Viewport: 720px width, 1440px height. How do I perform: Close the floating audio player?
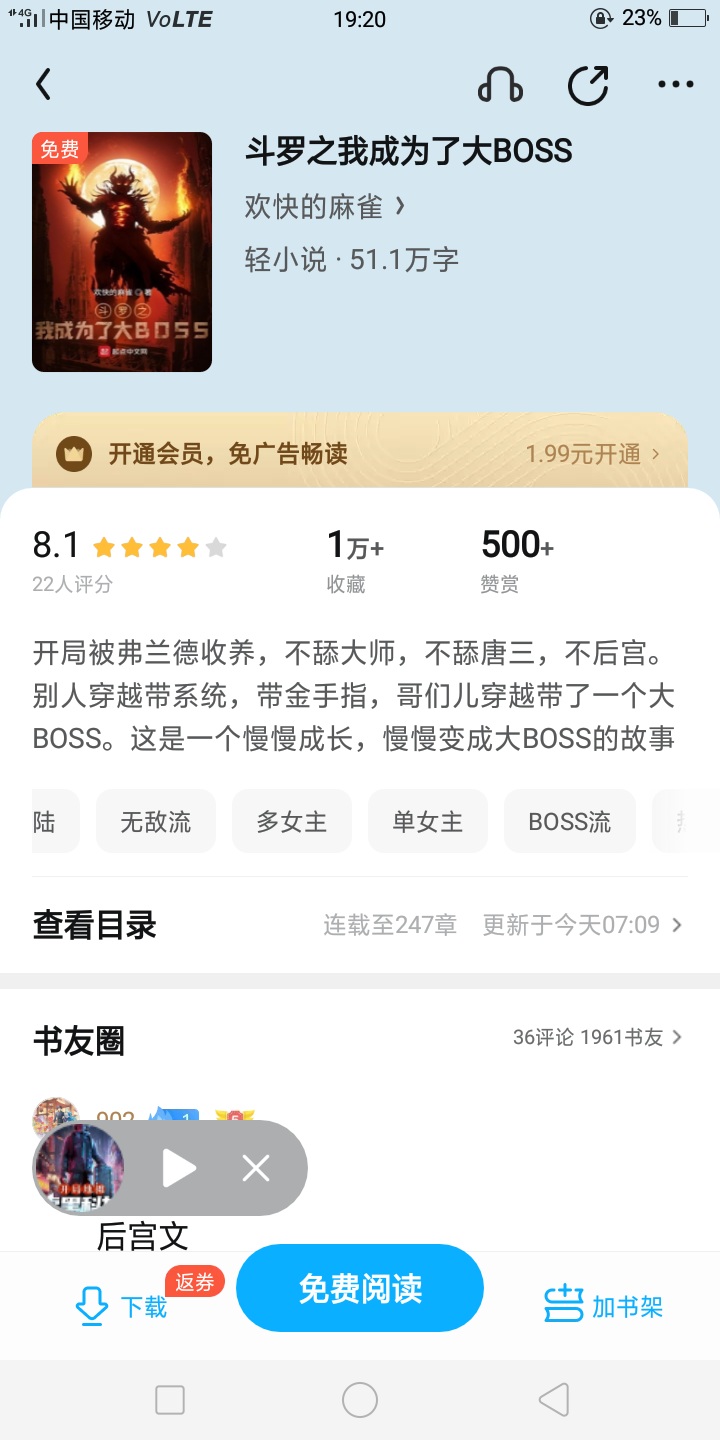tap(256, 1168)
